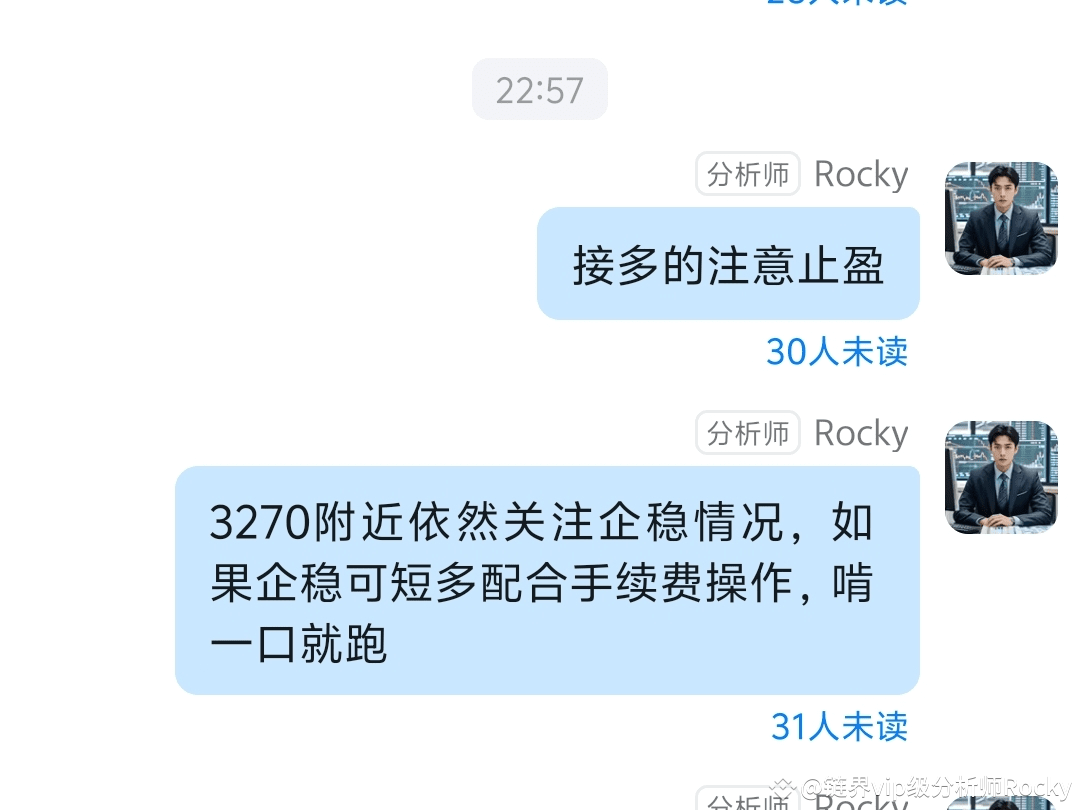Open Rocky's avatar beside the 接多的注意止盈 message
Screen dimensions: 1080x810
coord(1001,218)
